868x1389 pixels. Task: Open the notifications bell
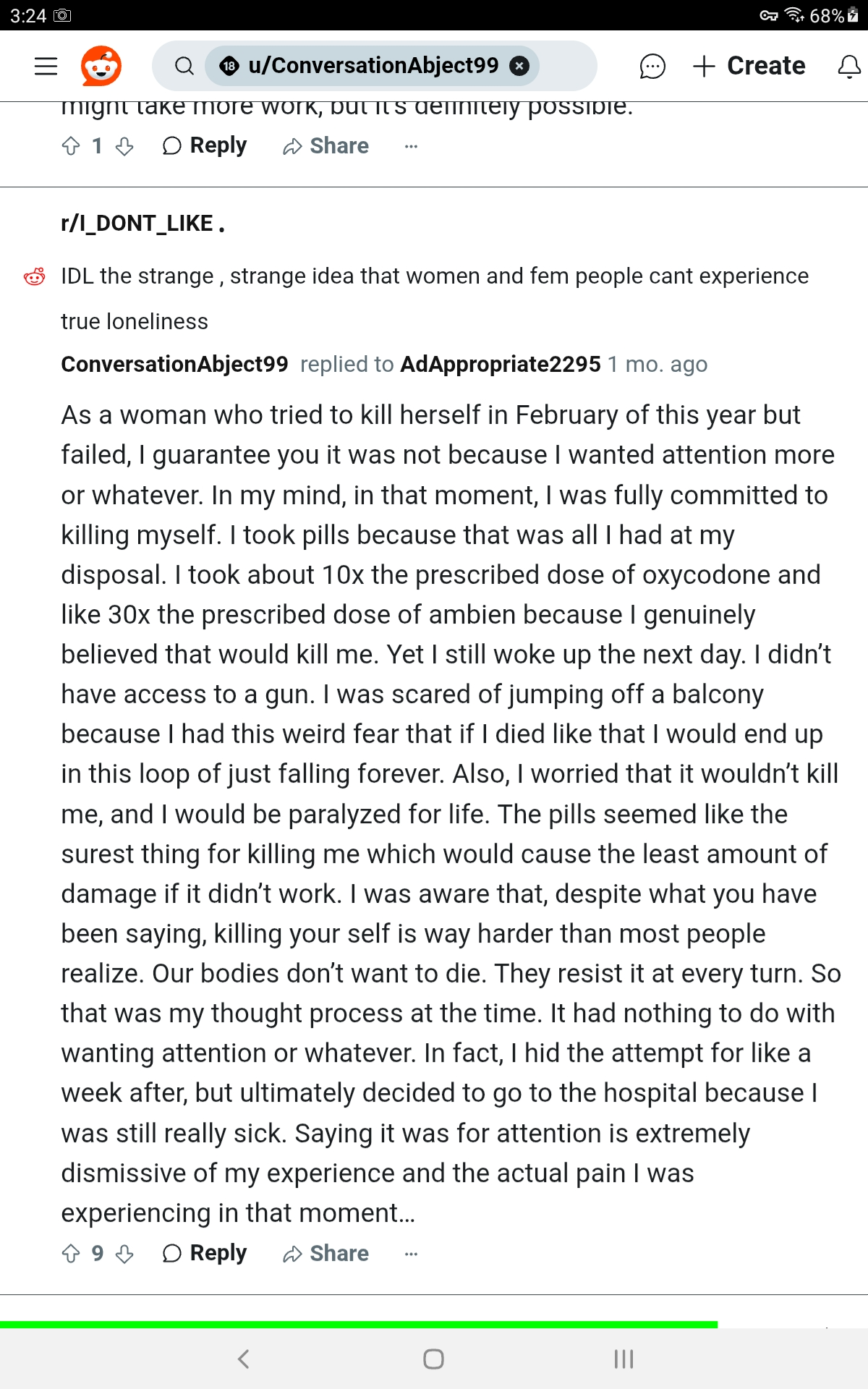tap(848, 66)
